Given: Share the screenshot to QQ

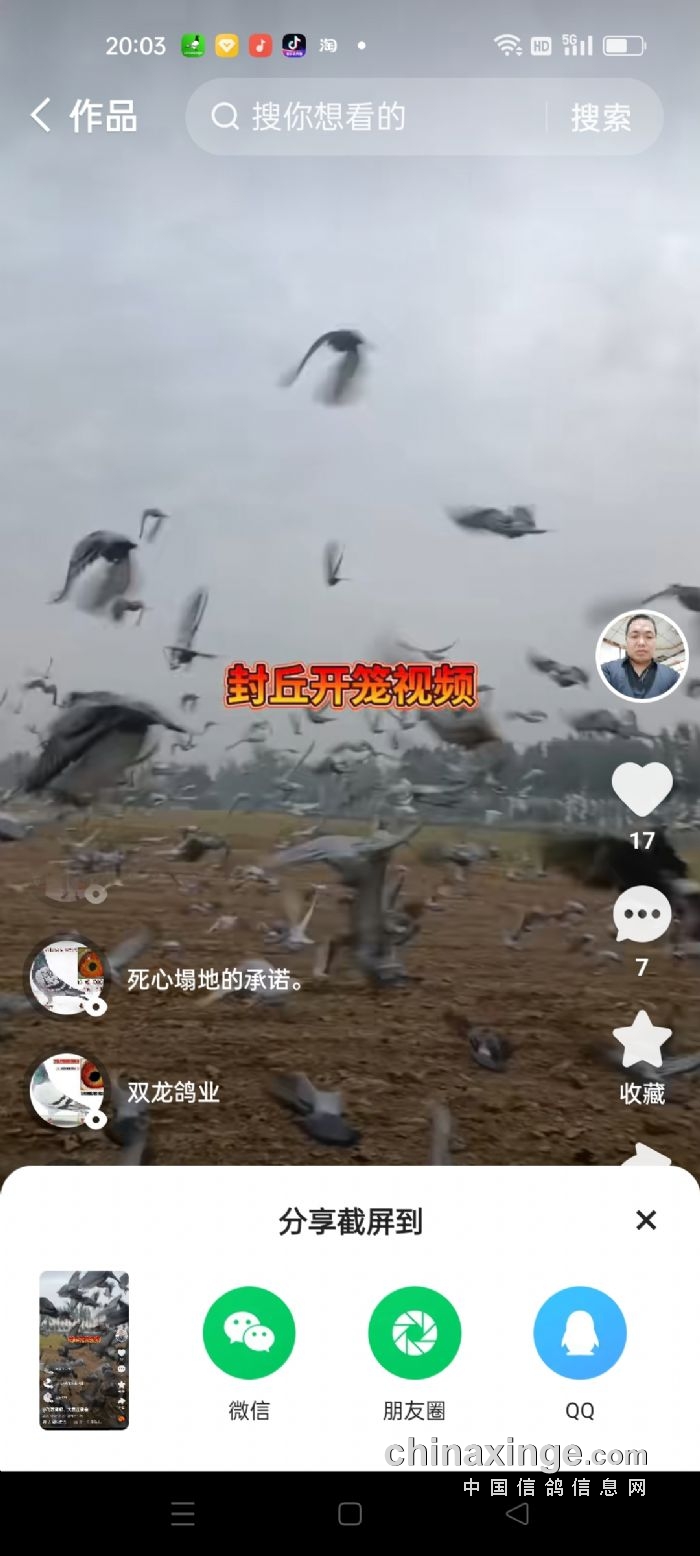Looking at the screenshot, I should coord(580,1333).
